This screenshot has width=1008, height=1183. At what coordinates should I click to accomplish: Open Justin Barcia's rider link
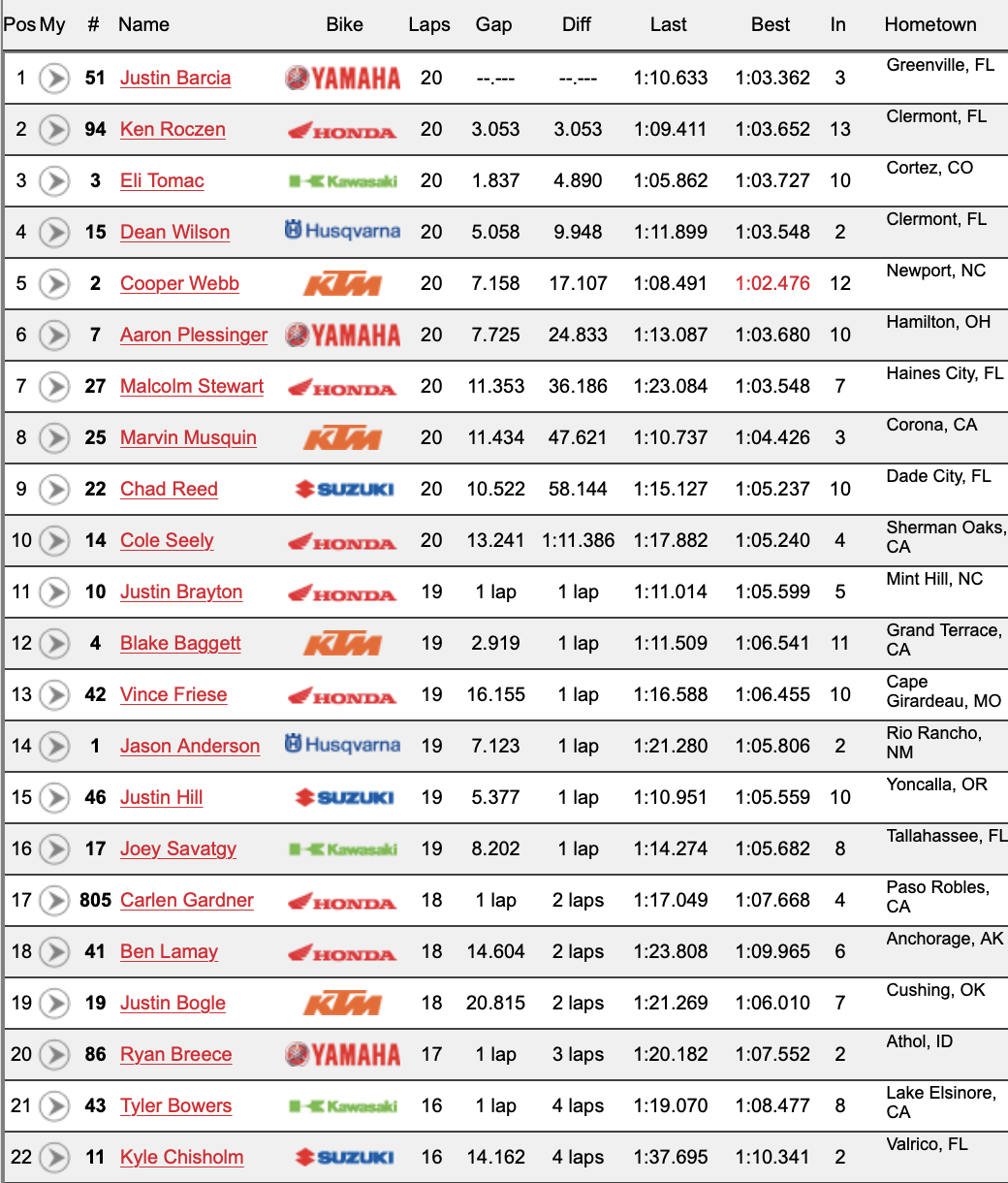[x=175, y=78]
